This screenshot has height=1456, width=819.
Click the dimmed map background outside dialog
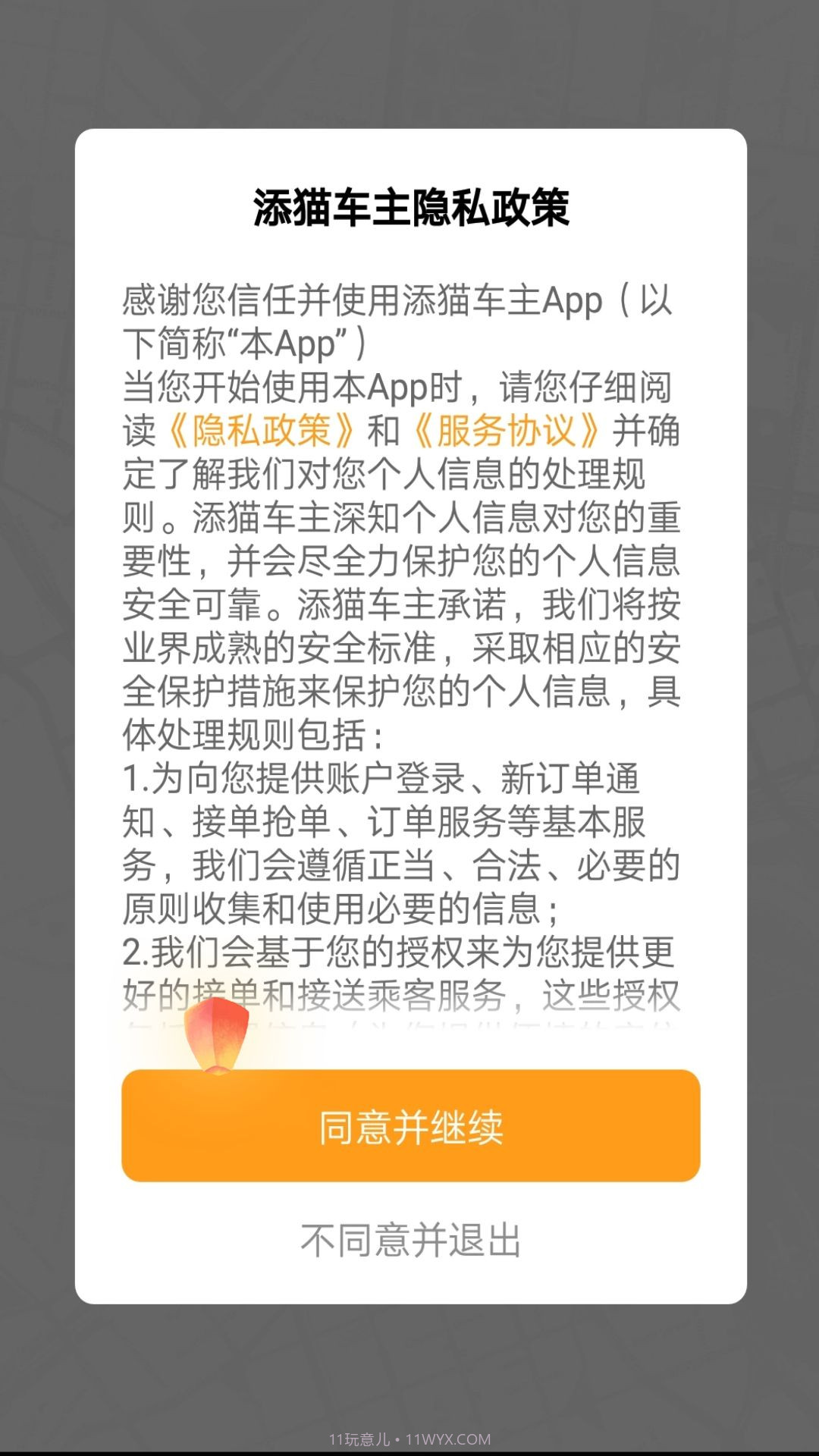pyautogui.click(x=409, y=61)
